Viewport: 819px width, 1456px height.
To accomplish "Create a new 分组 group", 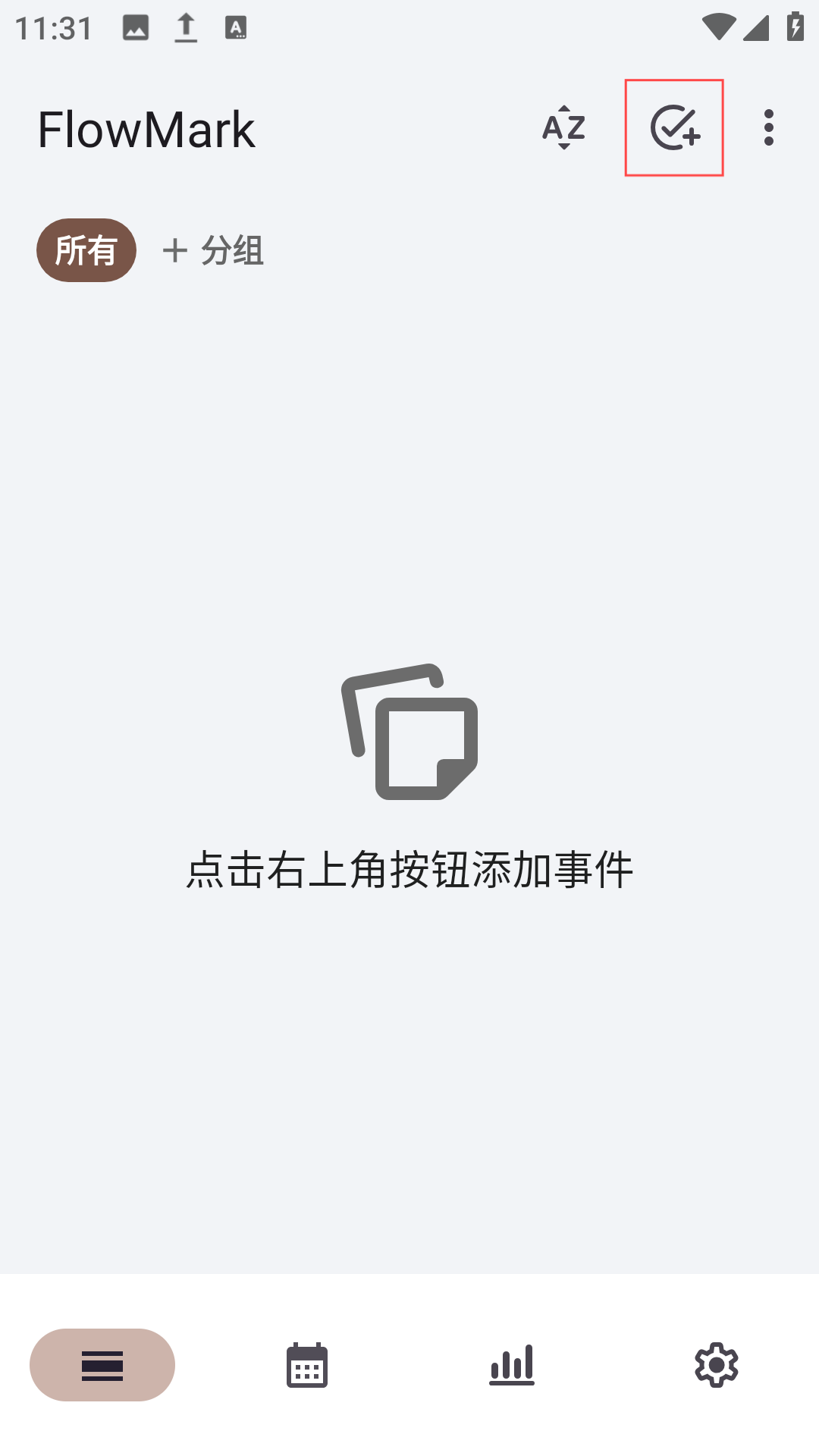I will pos(214,250).
